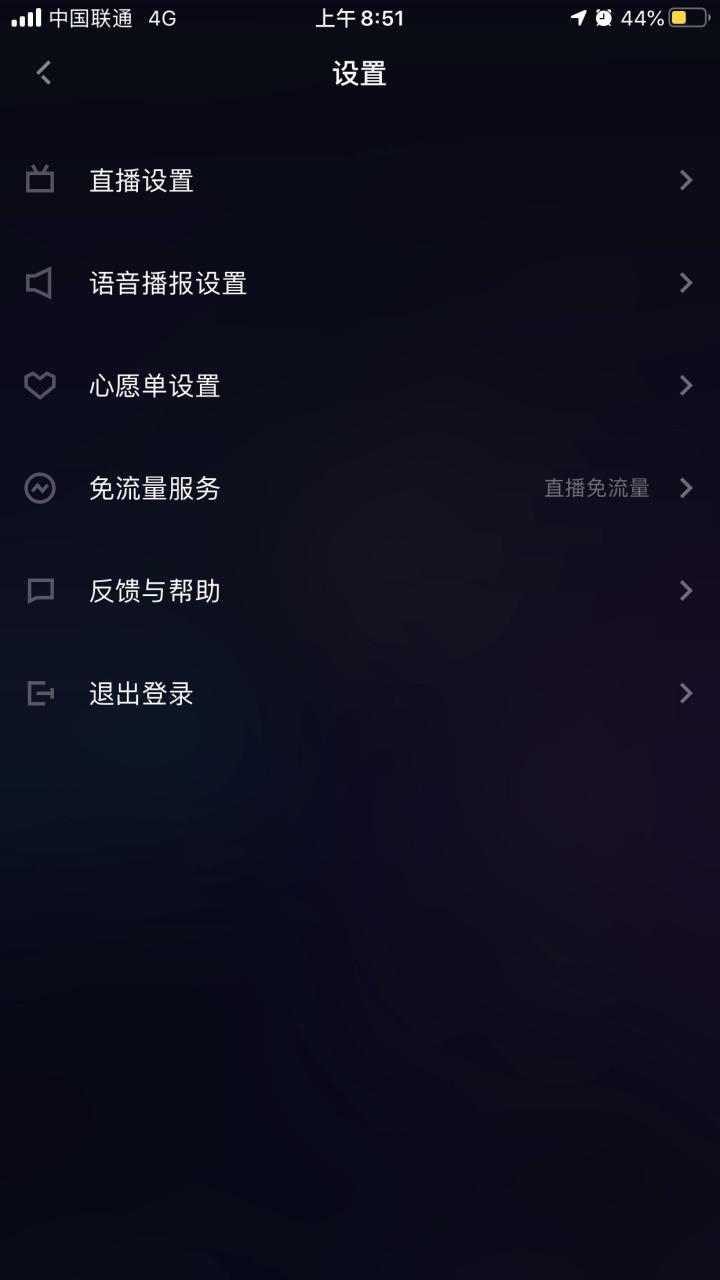Image resolution: width=720 pixels, height=1280 pixels.
Task: Click the heart icon next to 心愿单设置
Action: [x=39, y=385]
